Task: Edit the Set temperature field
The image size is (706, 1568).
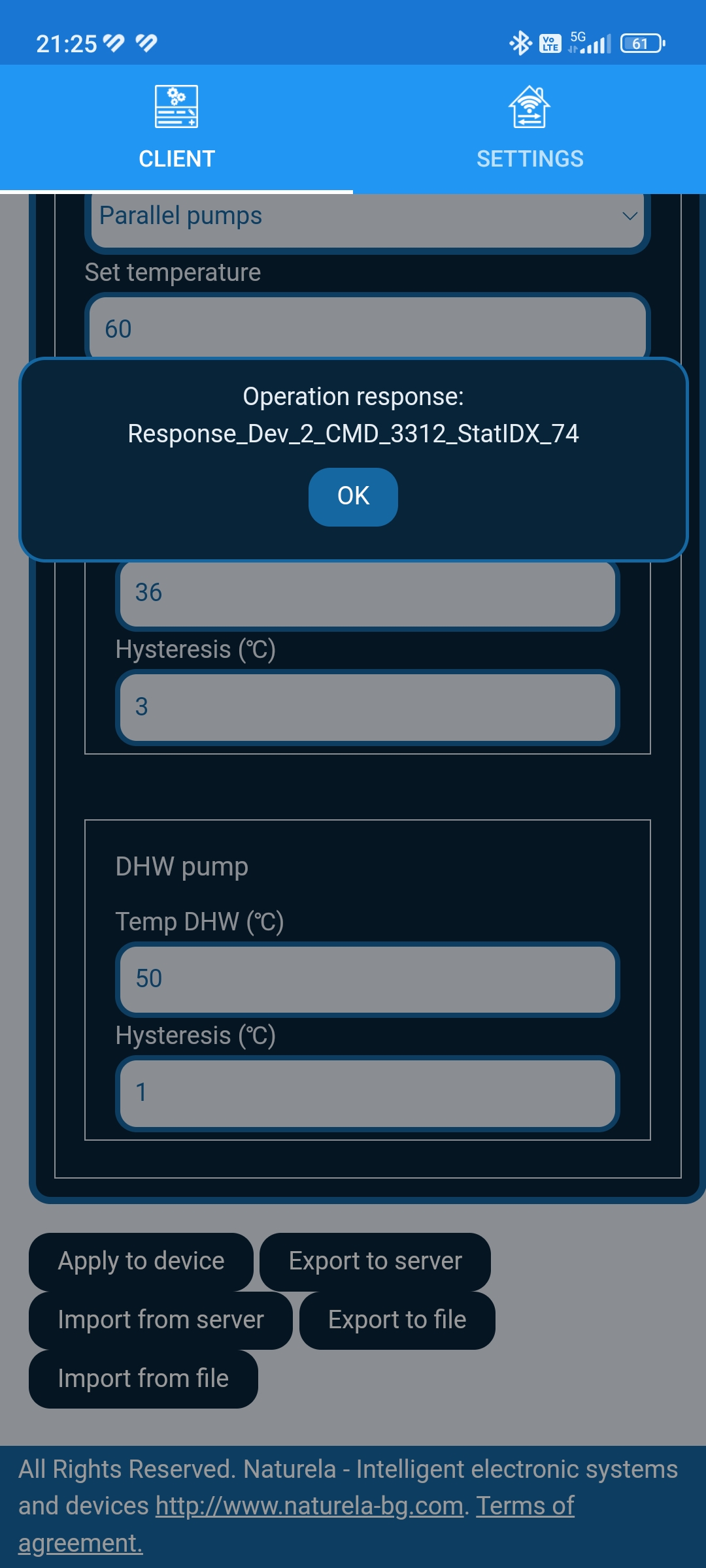Action: coord(367,328)
